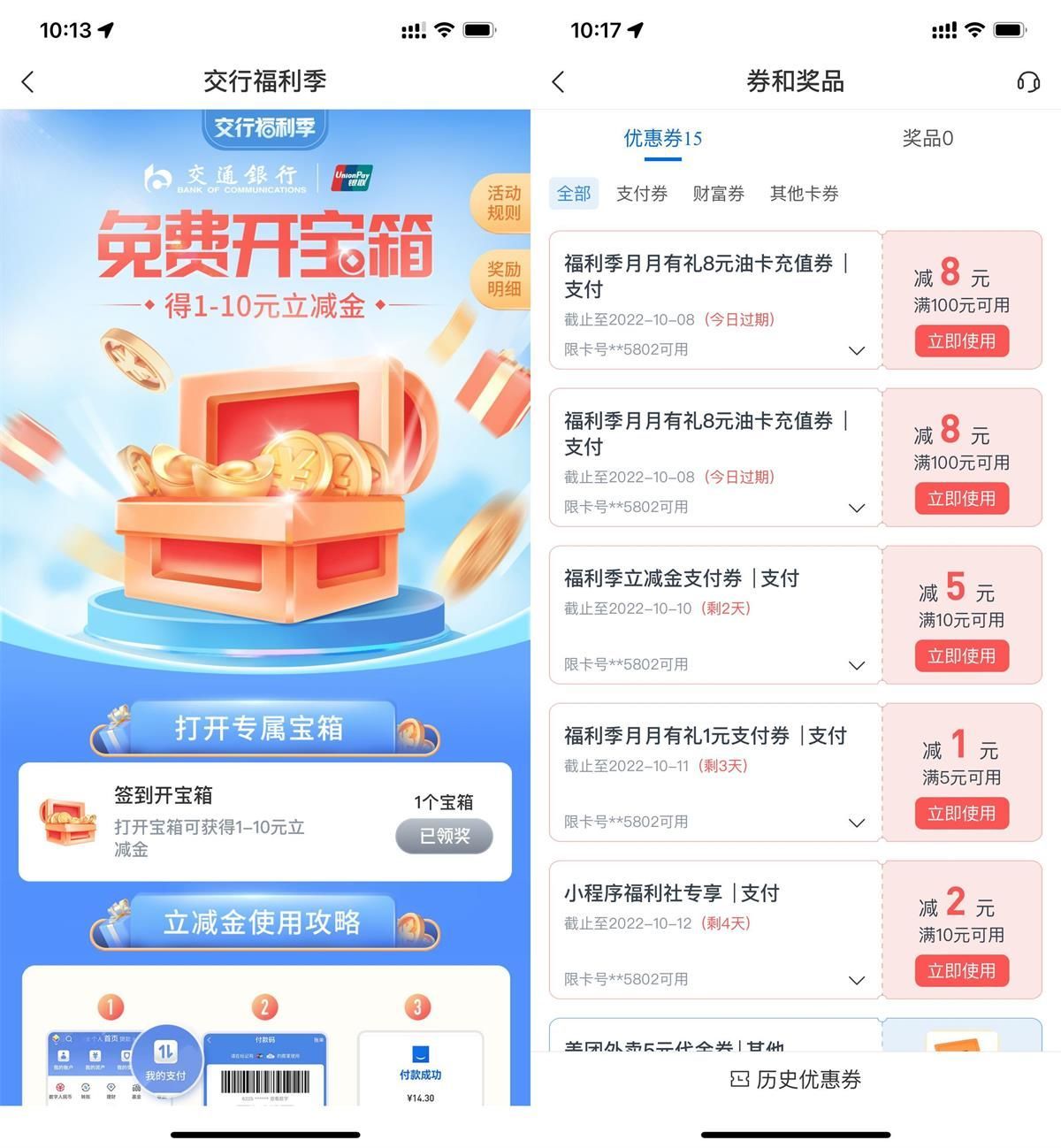Open 奖励明细 reward details
This screenshot has width=1061, height=1148.
pos(503,279)
